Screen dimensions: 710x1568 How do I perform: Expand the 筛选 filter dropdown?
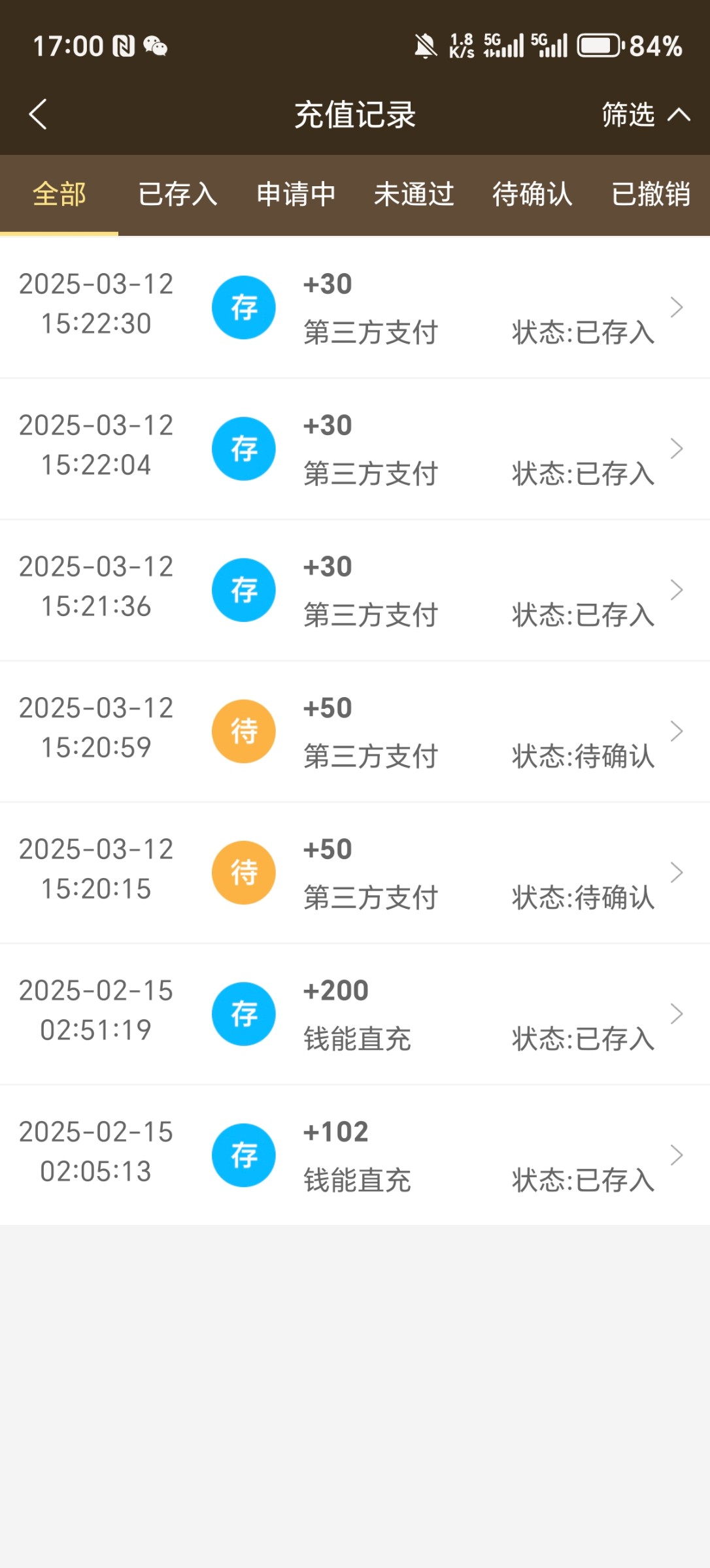[645, 114]
